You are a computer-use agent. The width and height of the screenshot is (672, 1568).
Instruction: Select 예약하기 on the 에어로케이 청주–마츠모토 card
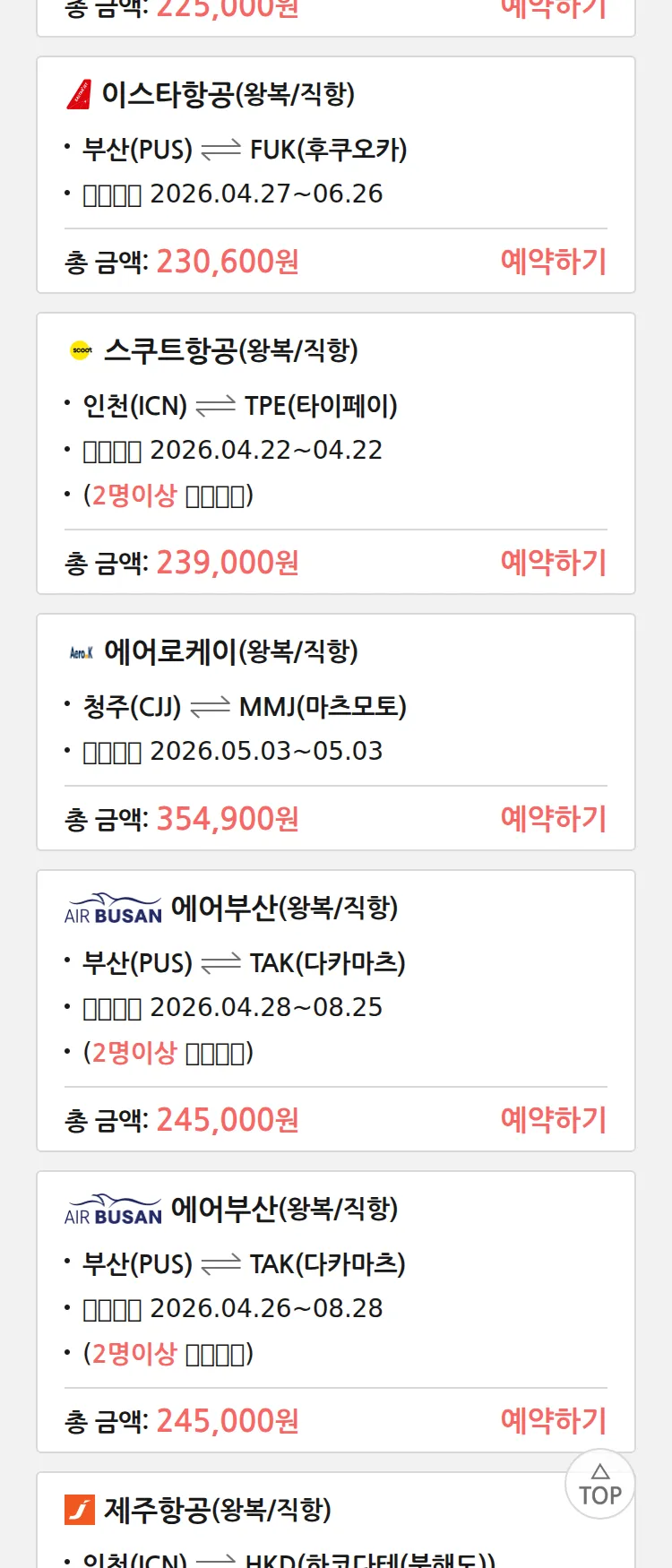tap(553, 819)
